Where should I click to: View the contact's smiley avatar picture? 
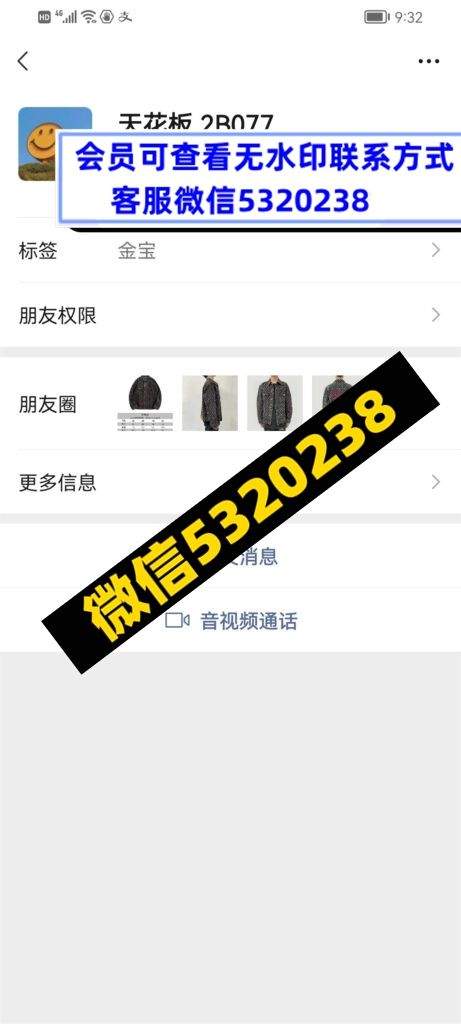55,144
